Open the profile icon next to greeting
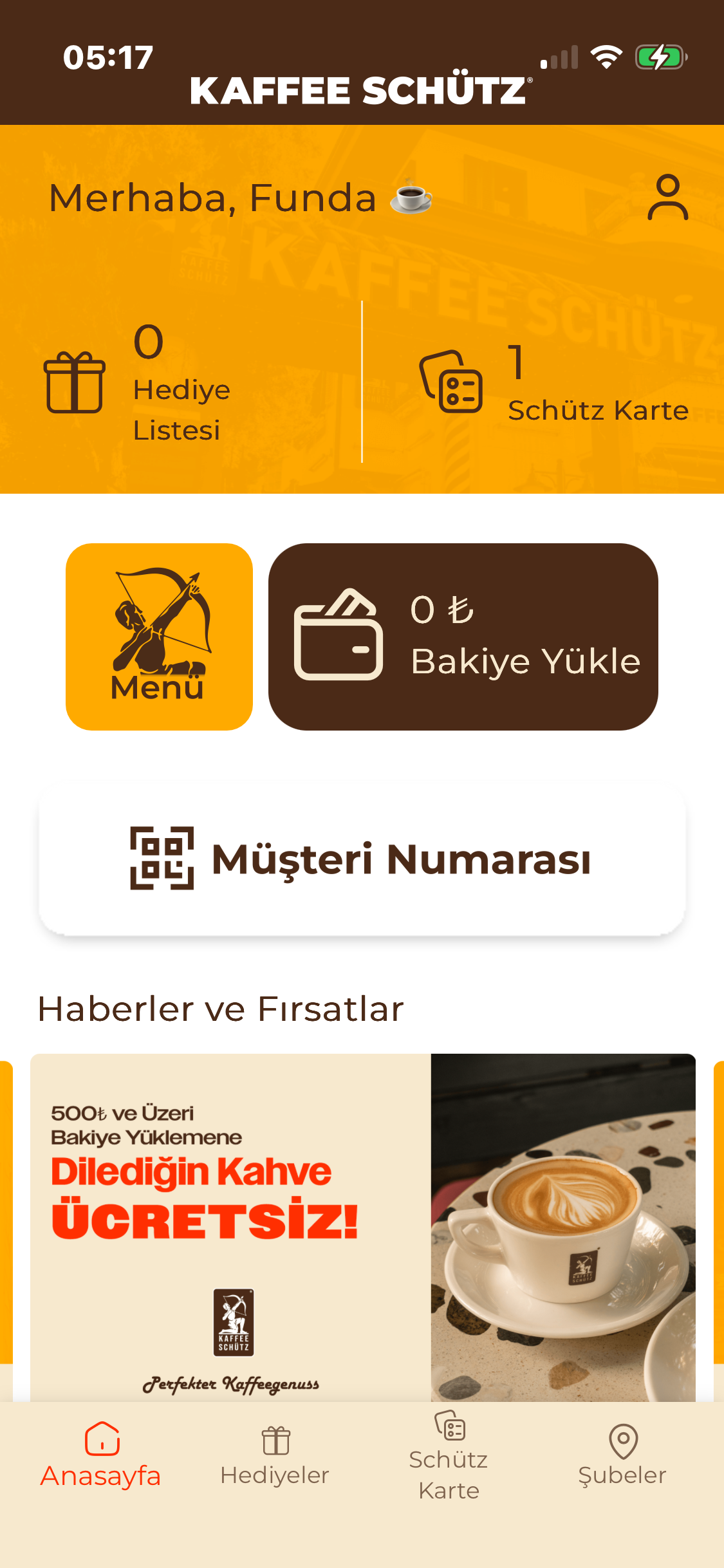 (x=667, y=197)
